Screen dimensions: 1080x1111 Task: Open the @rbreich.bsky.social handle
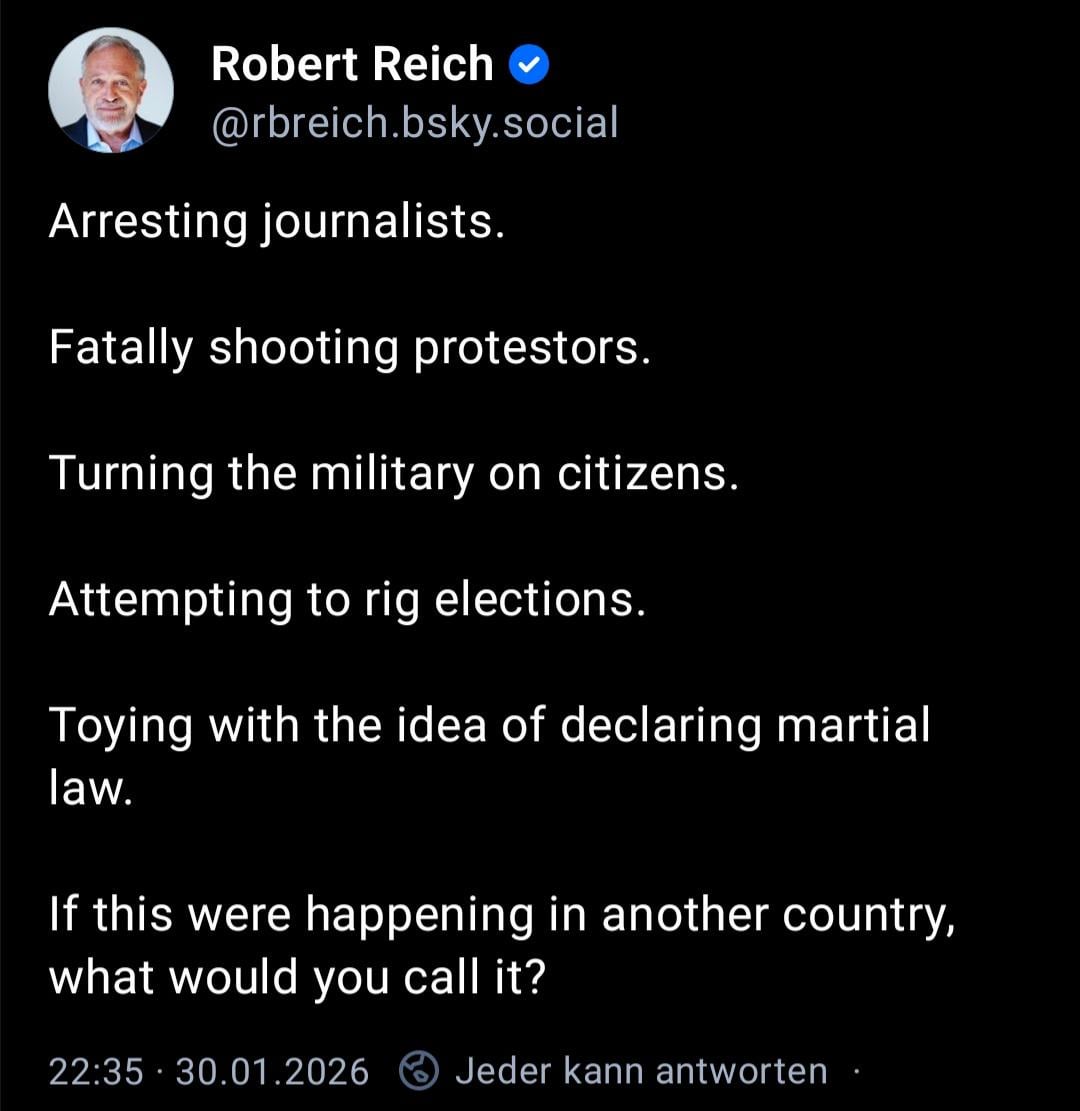(x=414, y=123)
